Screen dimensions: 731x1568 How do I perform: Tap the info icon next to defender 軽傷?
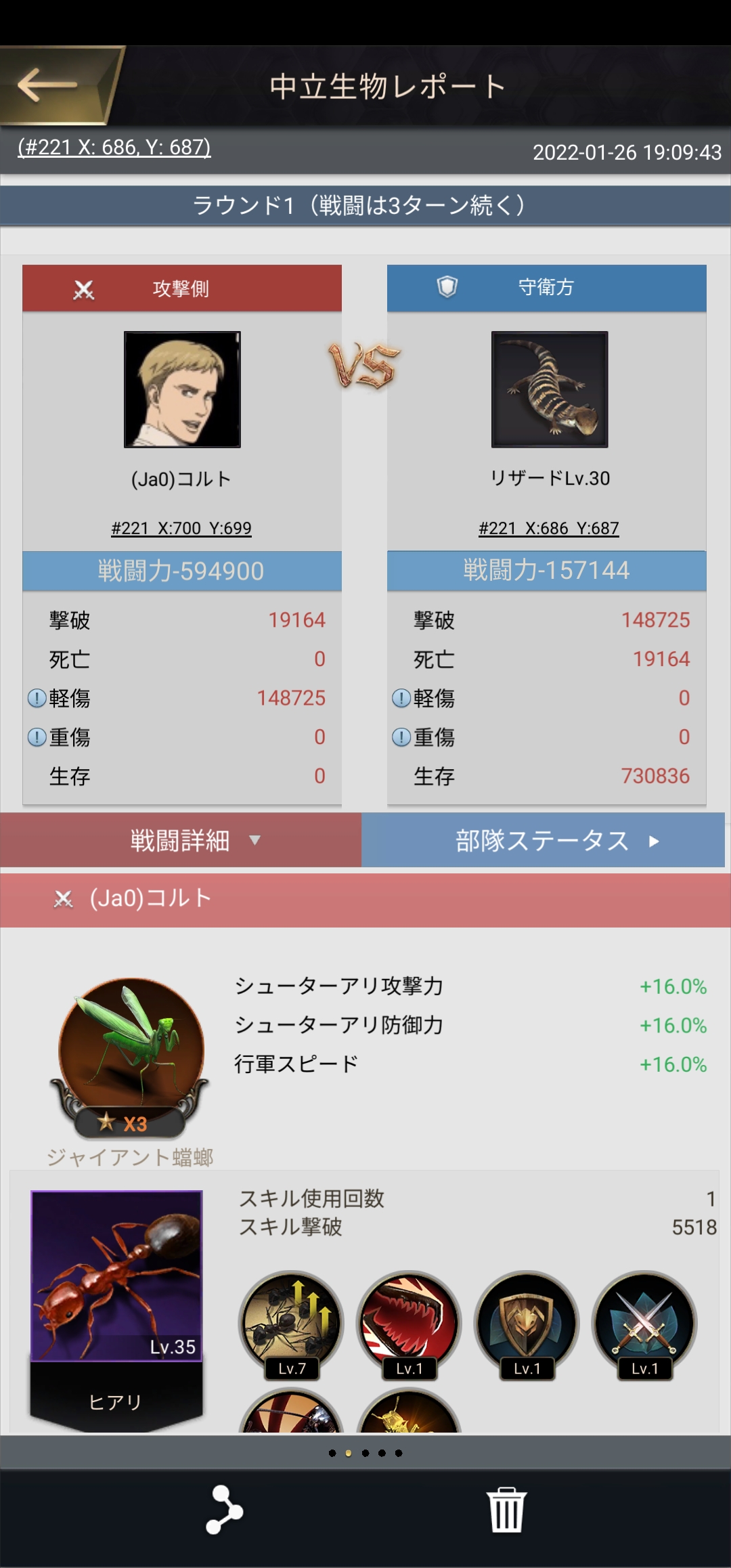[x=401, y=698]
